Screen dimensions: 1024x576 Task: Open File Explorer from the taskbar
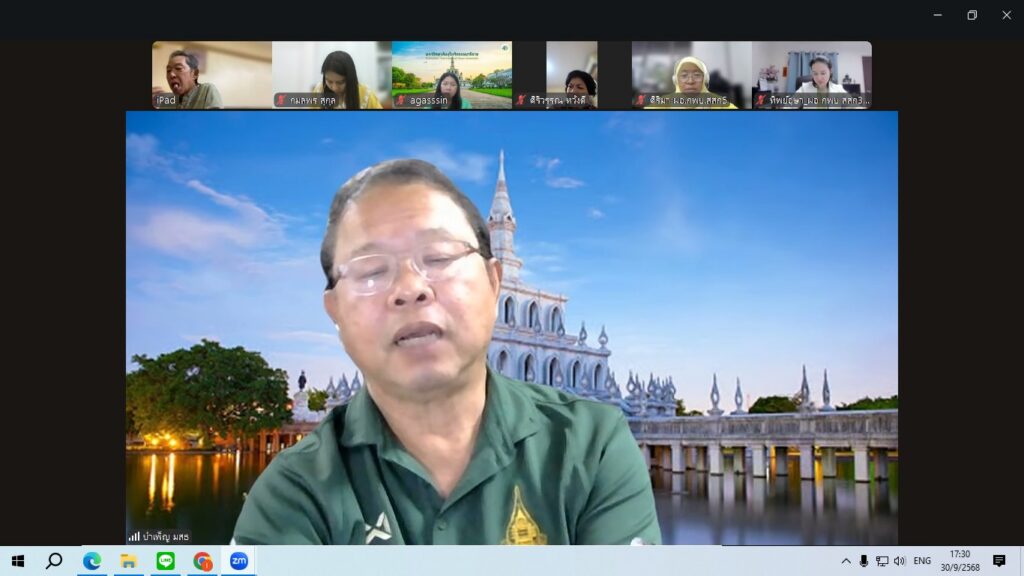[x=129, y=561]
